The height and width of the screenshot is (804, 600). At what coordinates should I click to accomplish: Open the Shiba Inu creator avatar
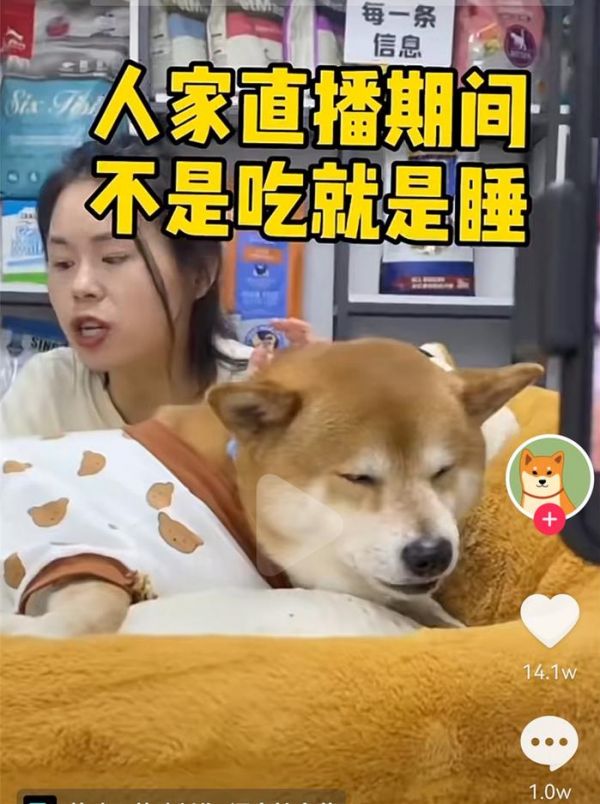pos(549,477)
